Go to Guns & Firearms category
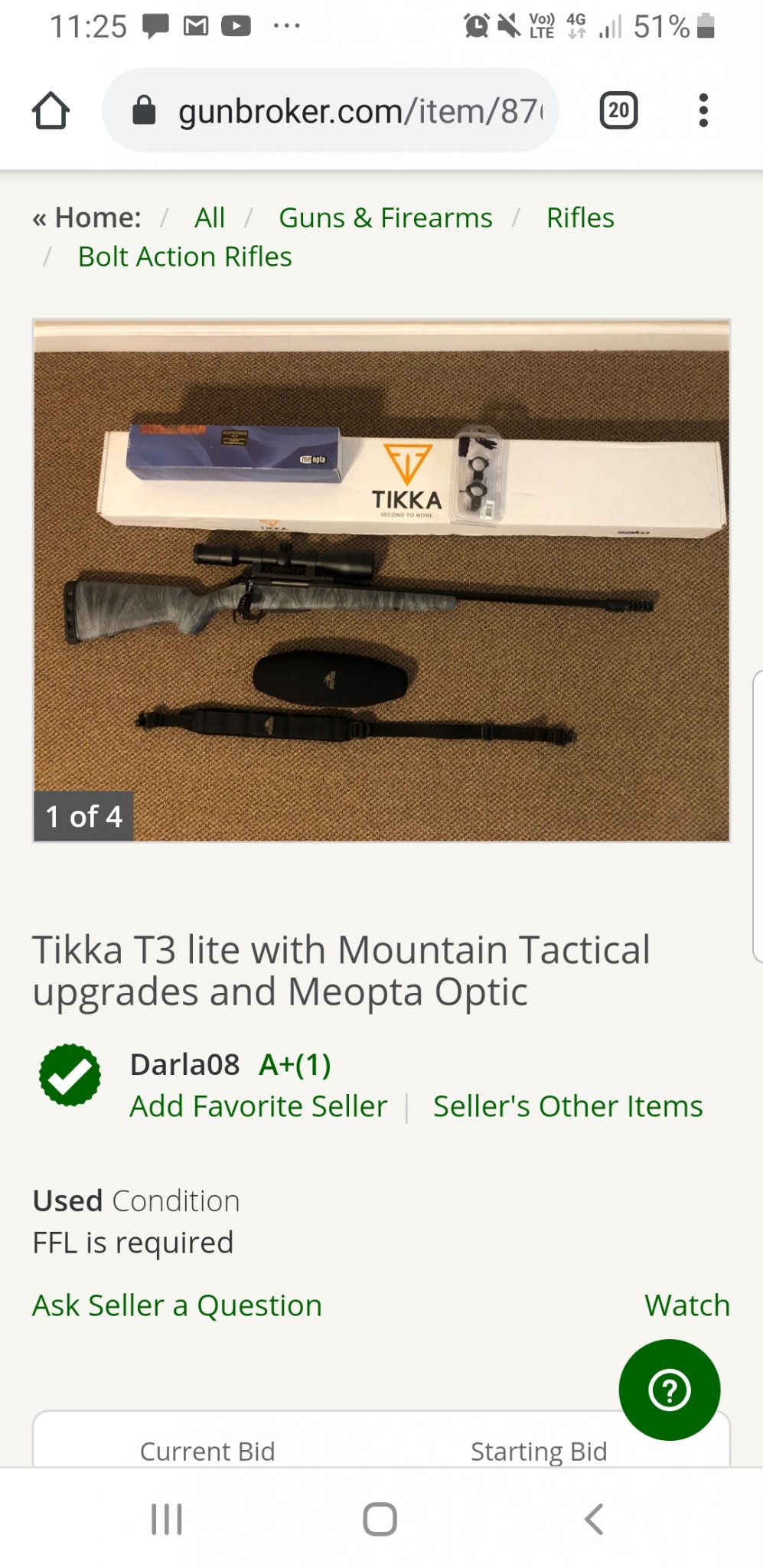 386,218
